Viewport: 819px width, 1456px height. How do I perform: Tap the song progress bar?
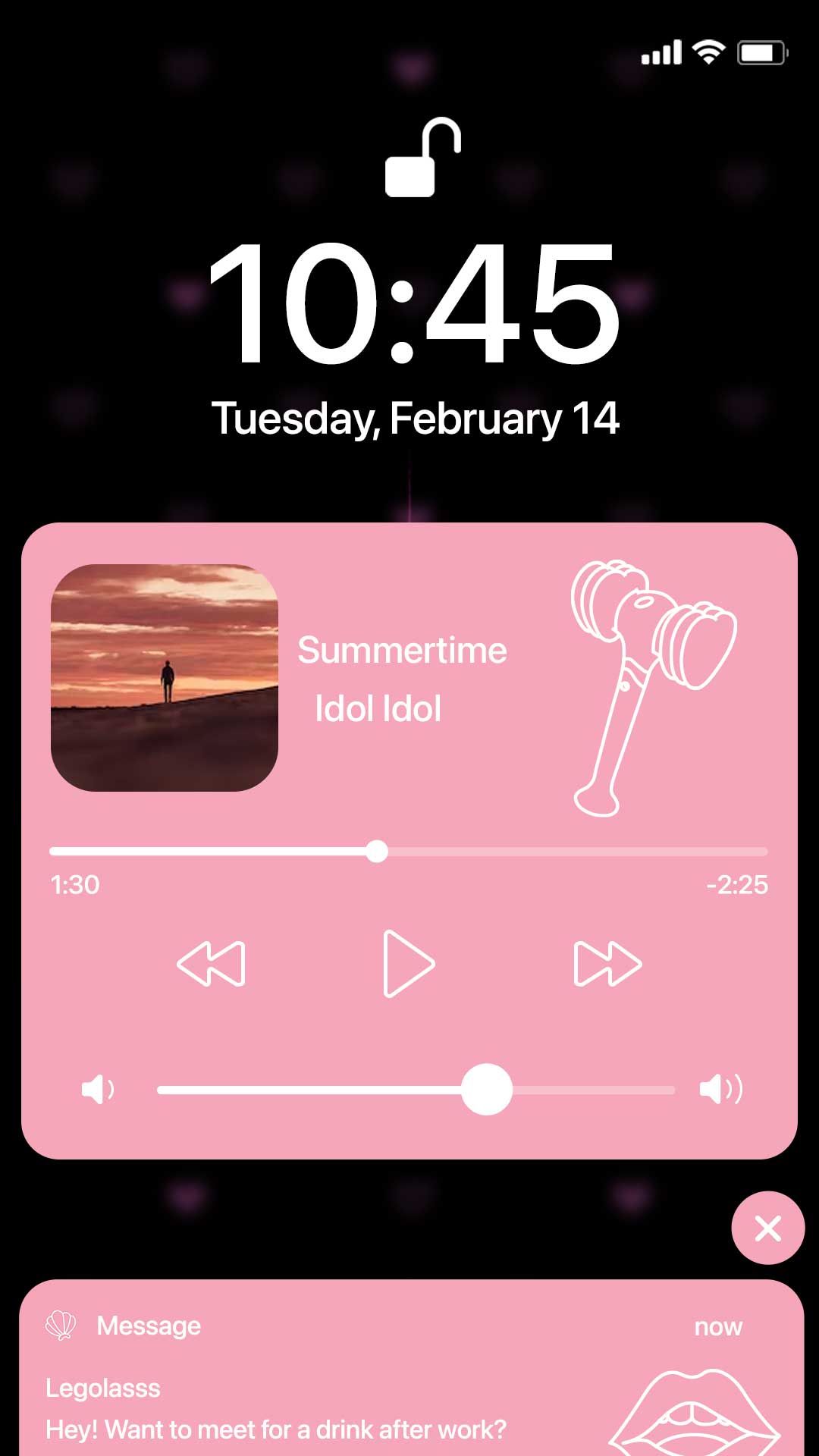pyautogui.click(x=409, y=852)
